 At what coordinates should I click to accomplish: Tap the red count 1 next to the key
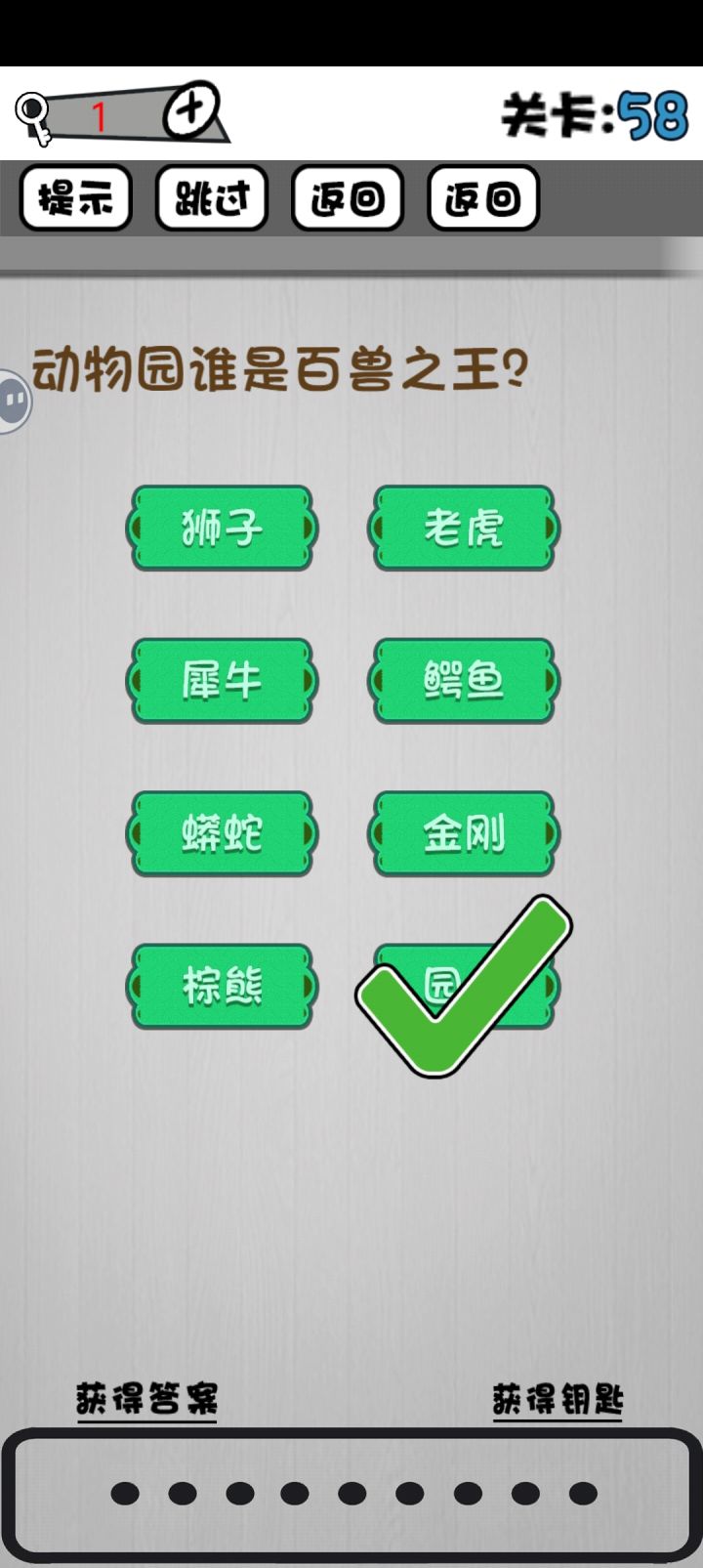[98, 114]
